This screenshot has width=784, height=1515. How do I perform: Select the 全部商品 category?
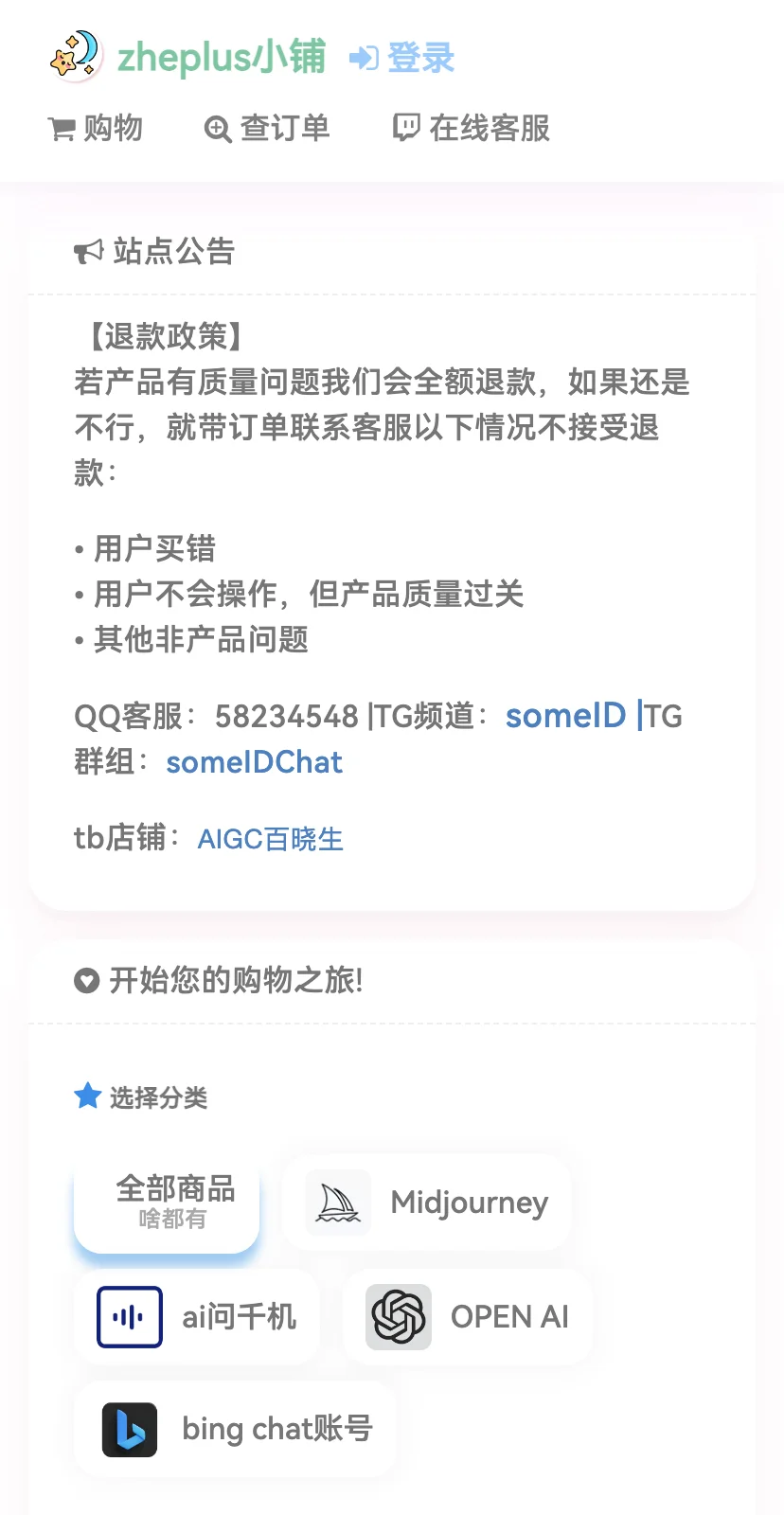click(x=167, y=1203)
